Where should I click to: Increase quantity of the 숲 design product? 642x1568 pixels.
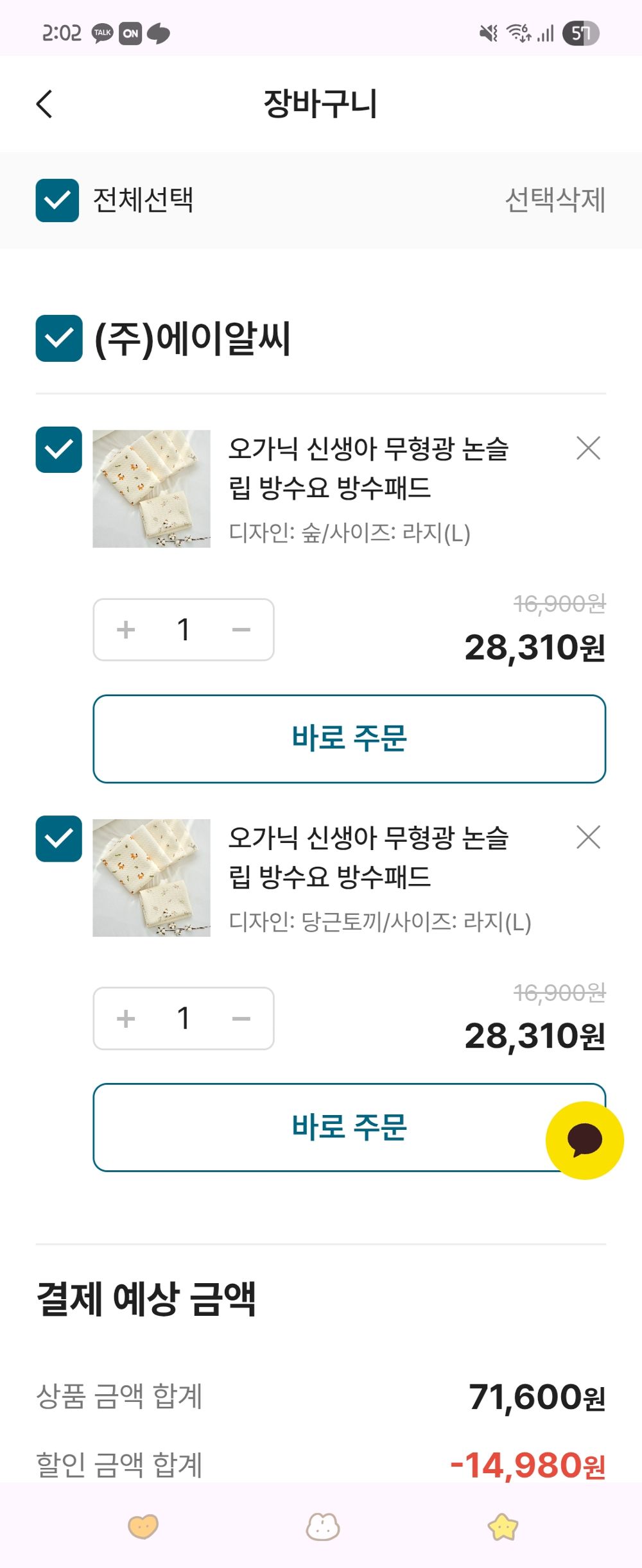point(126,629)
